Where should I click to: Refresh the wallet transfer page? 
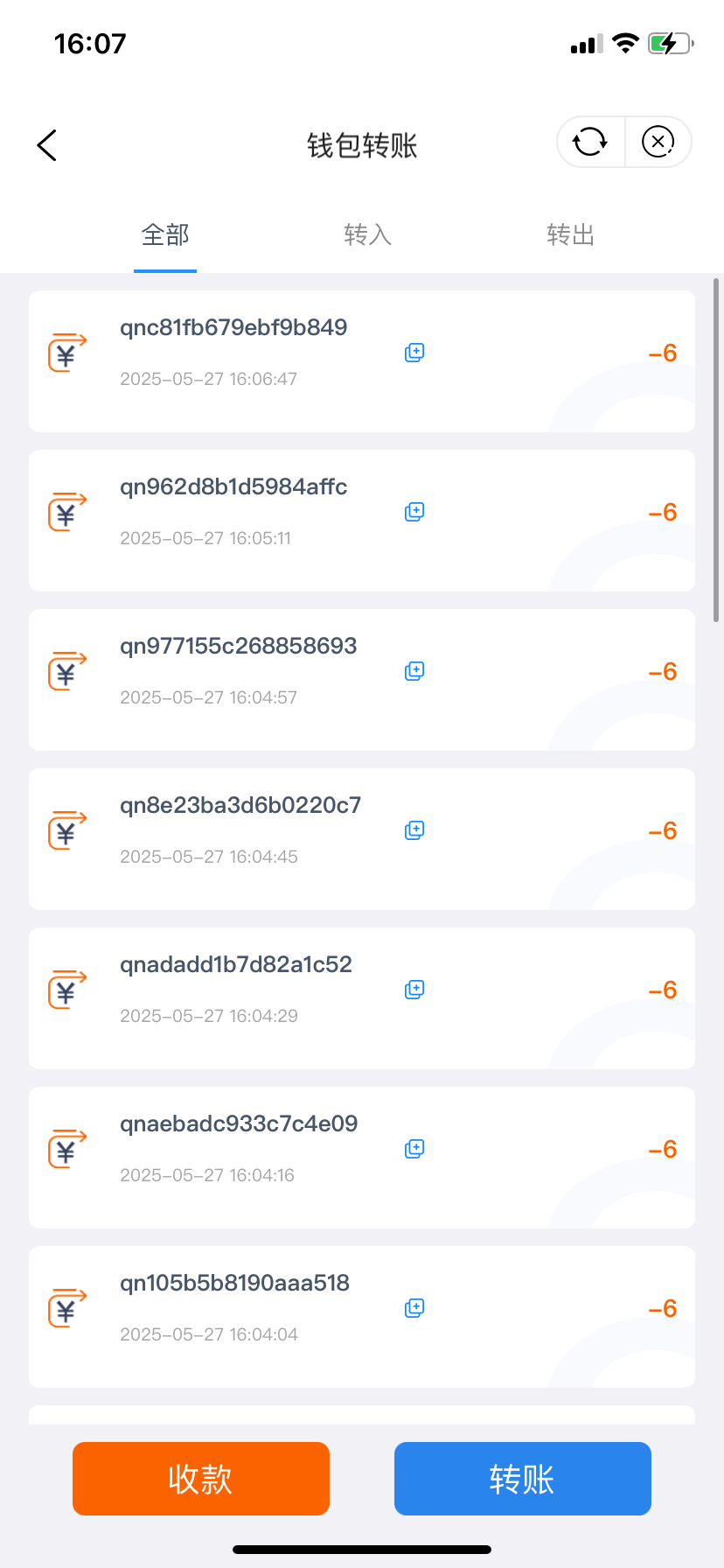(590, 142)
